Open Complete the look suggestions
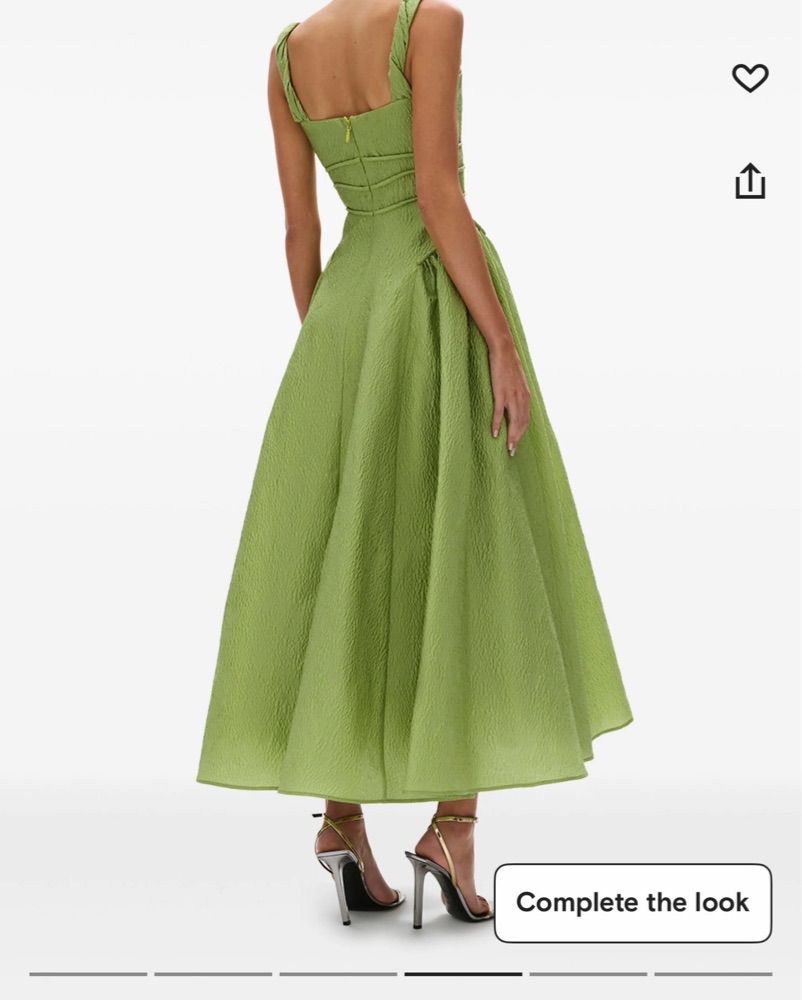The width and height of the screenshot is (802, 1000). (x=632, y=902)
